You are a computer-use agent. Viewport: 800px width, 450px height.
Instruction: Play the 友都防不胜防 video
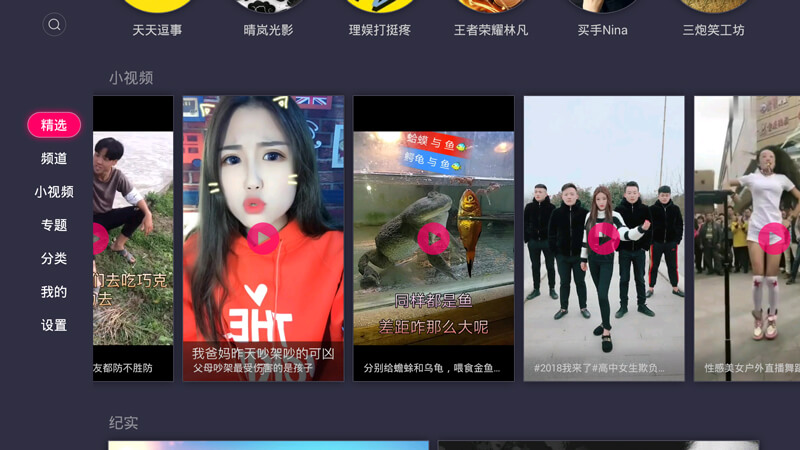[x=133, y=238]
